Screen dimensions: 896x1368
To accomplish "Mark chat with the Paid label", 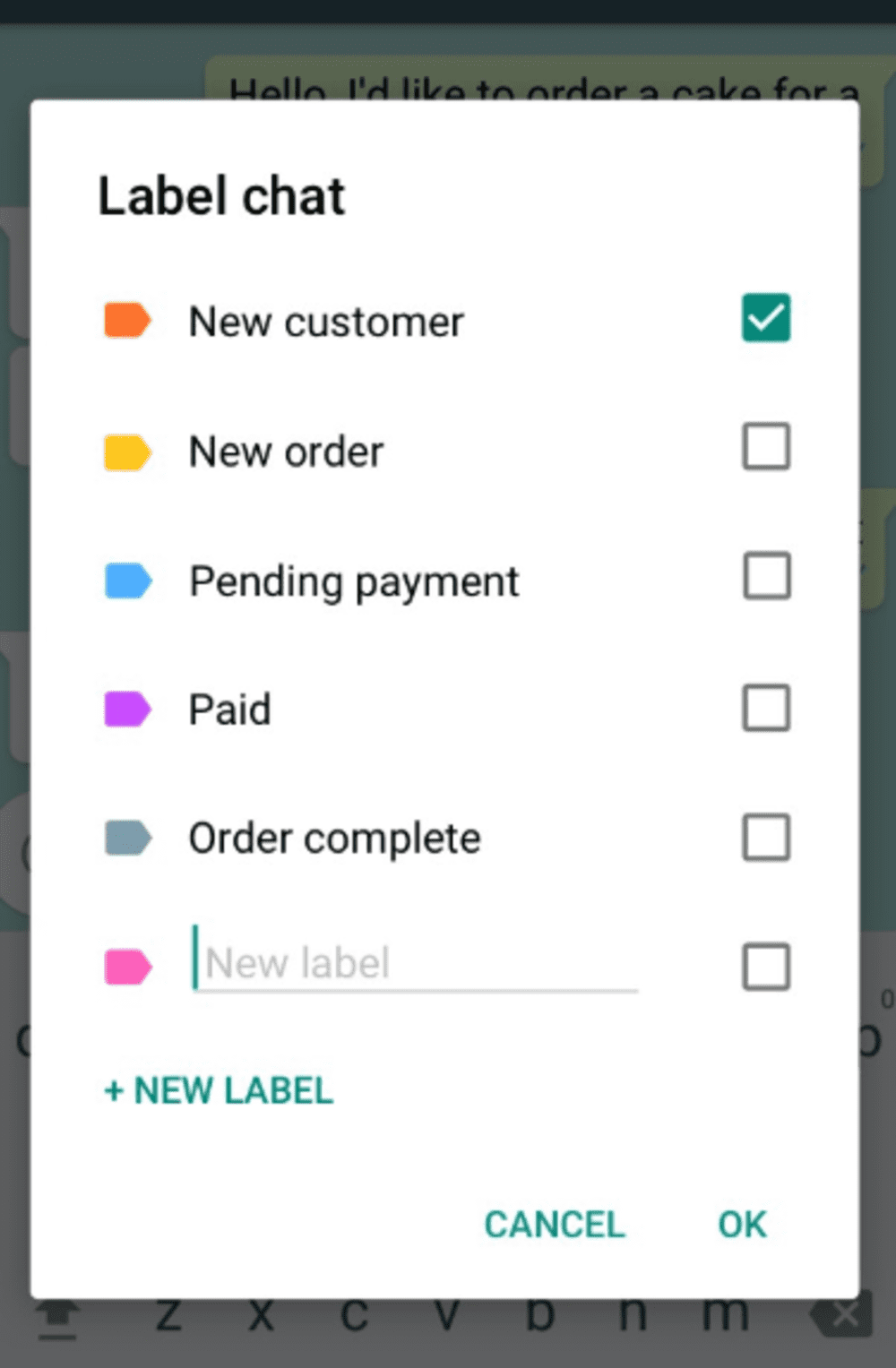I will pyautogui.click(x=766, y=708).
